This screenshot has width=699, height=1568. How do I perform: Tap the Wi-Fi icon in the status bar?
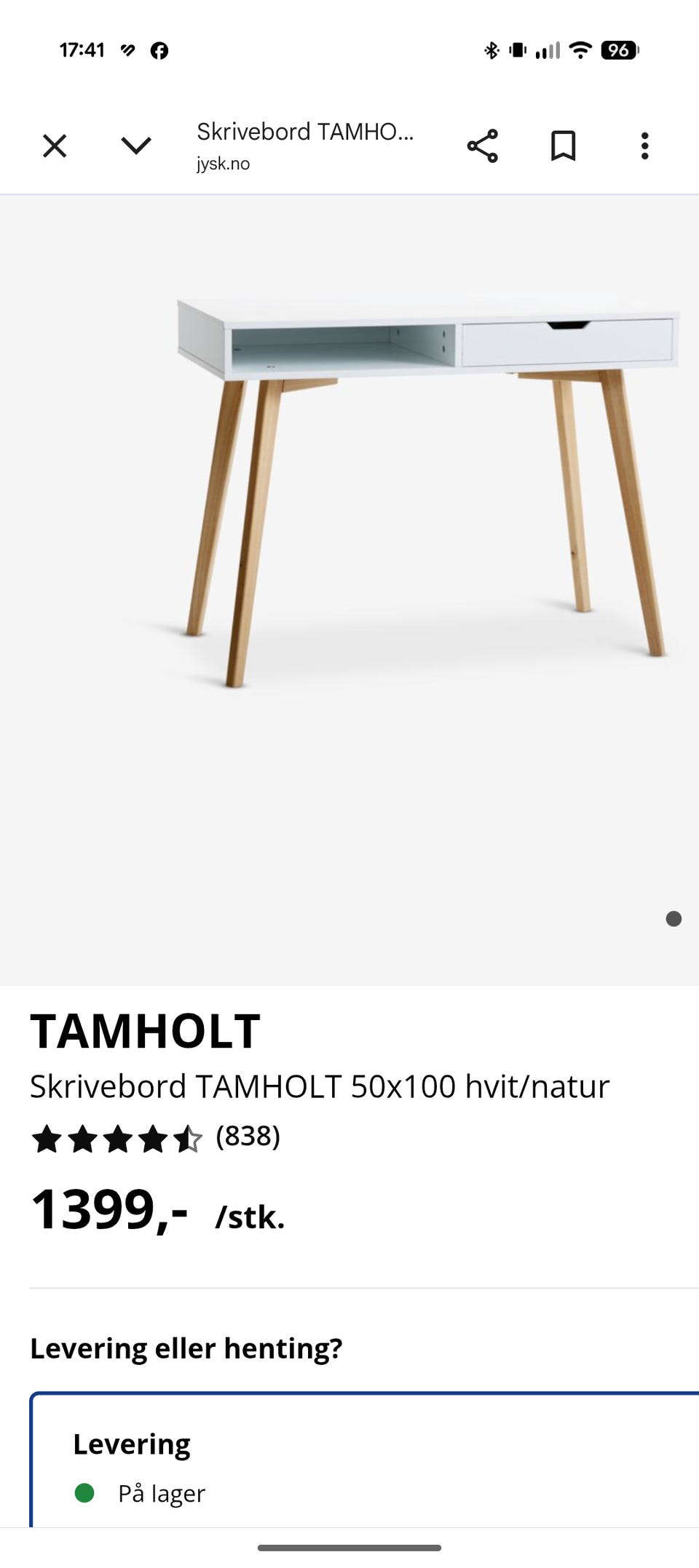click(577, 49)
